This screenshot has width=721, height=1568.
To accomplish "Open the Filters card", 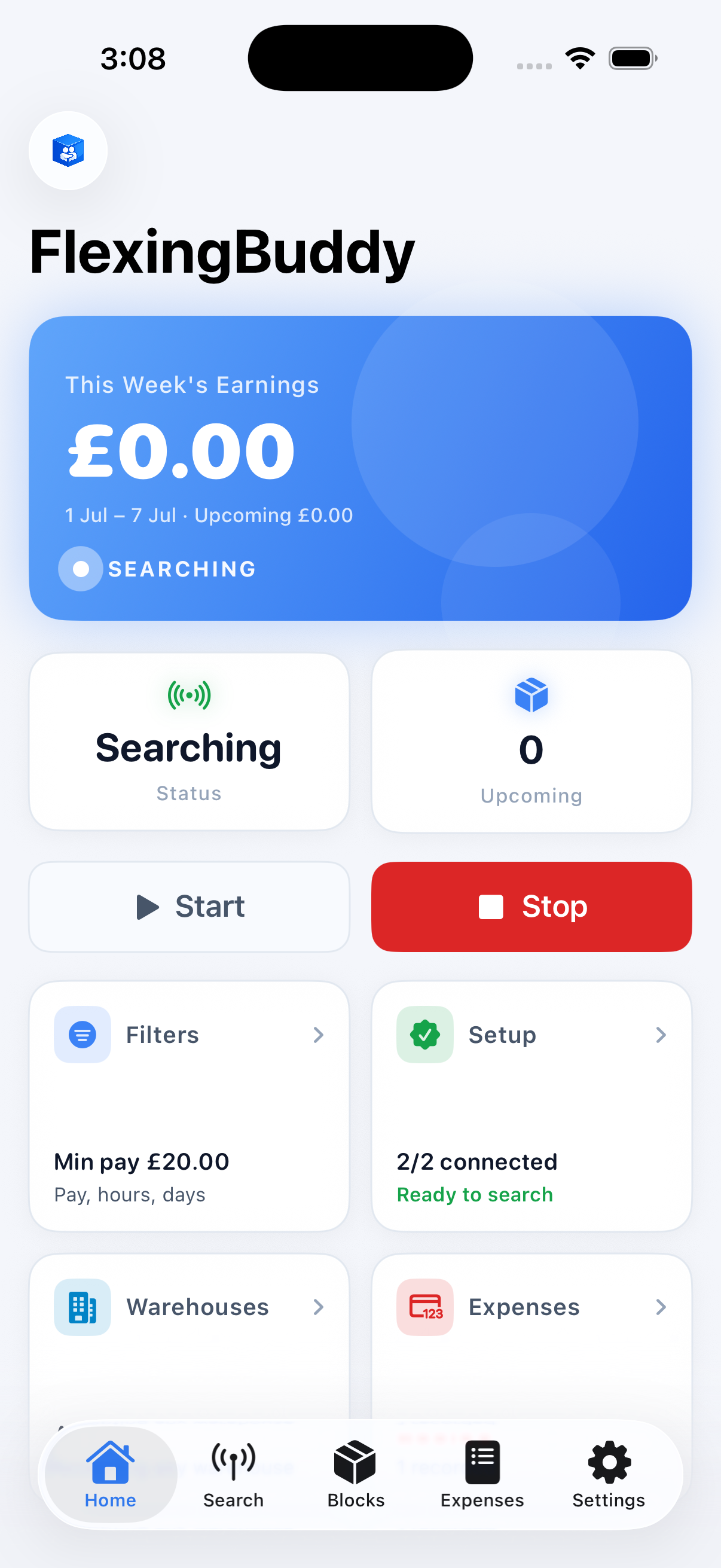I will (190, 1105).
